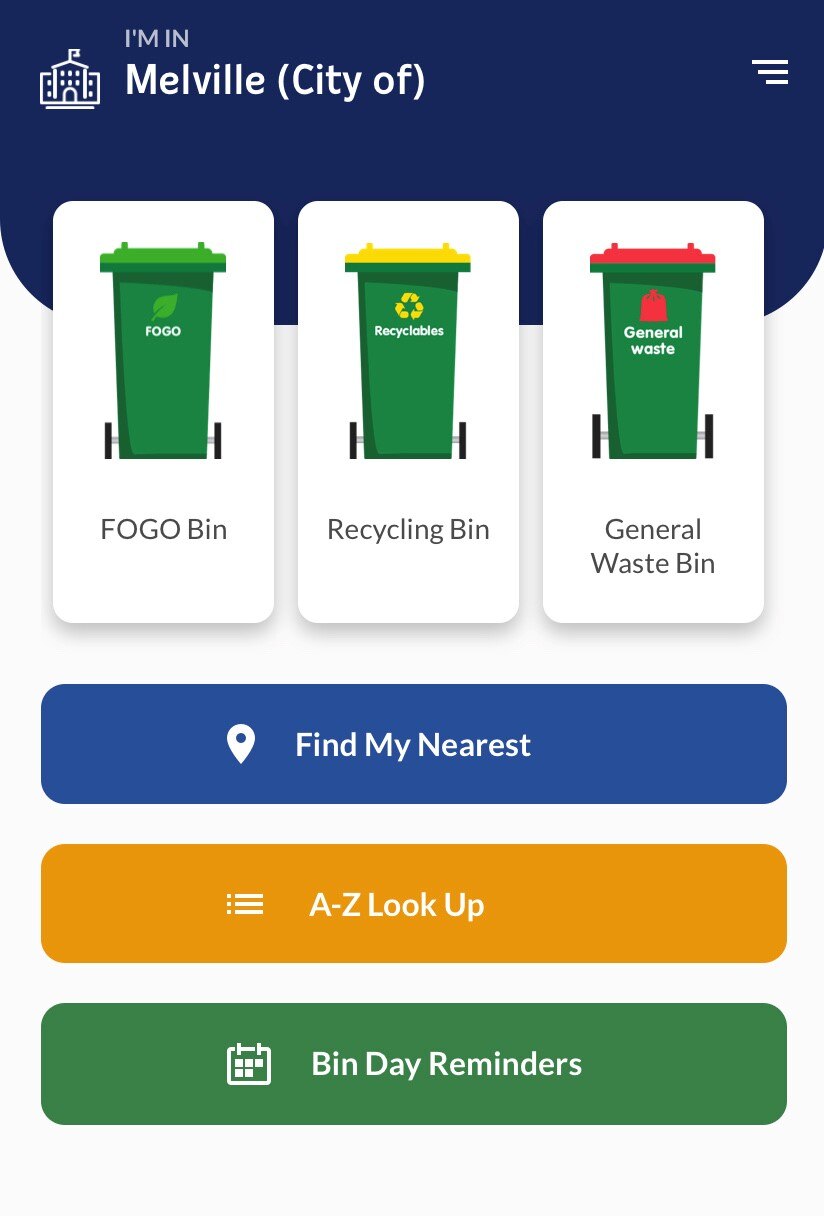Select the red-lid General waste bin icon
Image resolution: width=824 pixels, height=1216 pixels.
click(x=652, y=350)
